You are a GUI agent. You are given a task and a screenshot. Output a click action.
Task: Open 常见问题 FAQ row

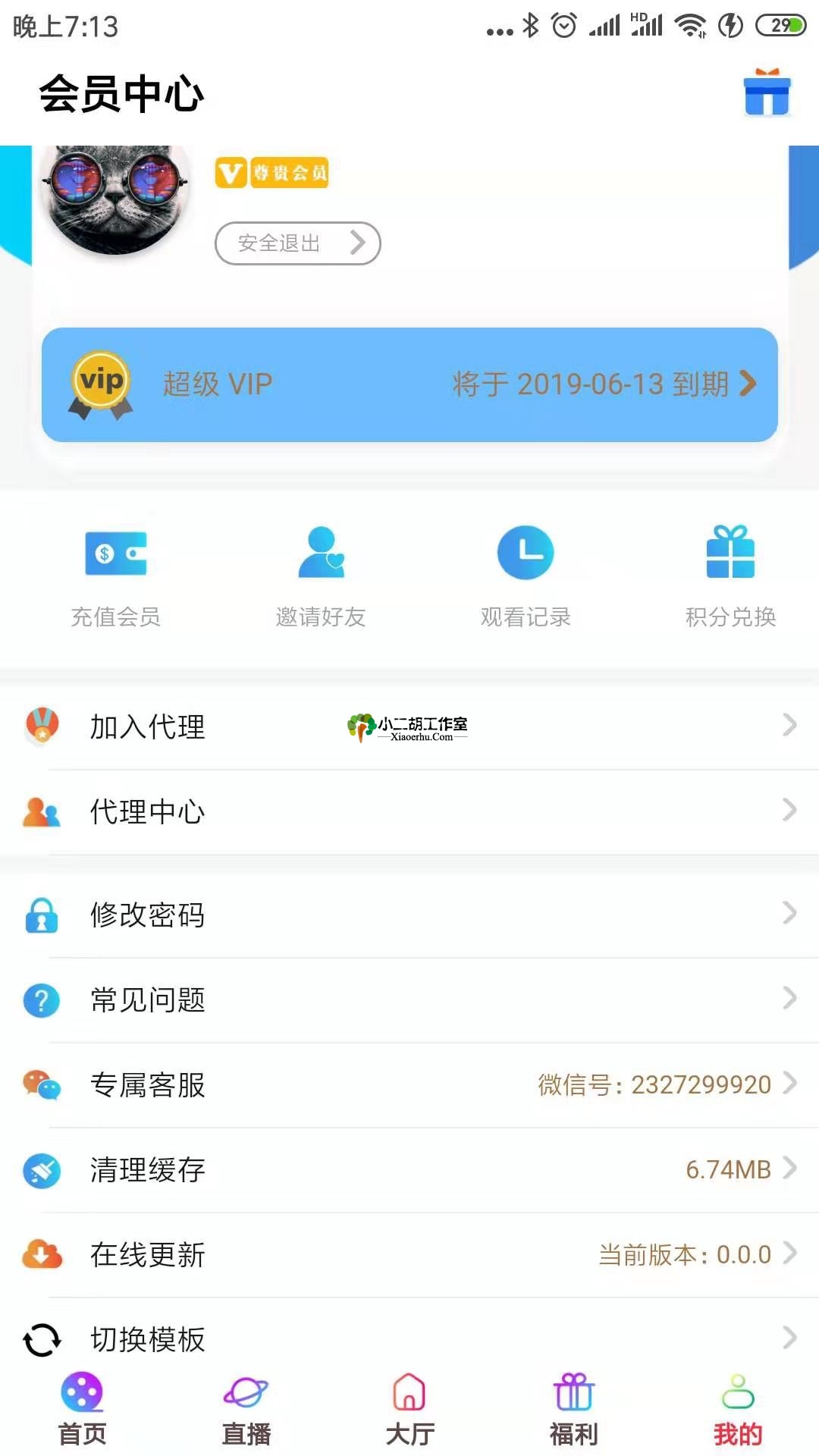[409, 999]
